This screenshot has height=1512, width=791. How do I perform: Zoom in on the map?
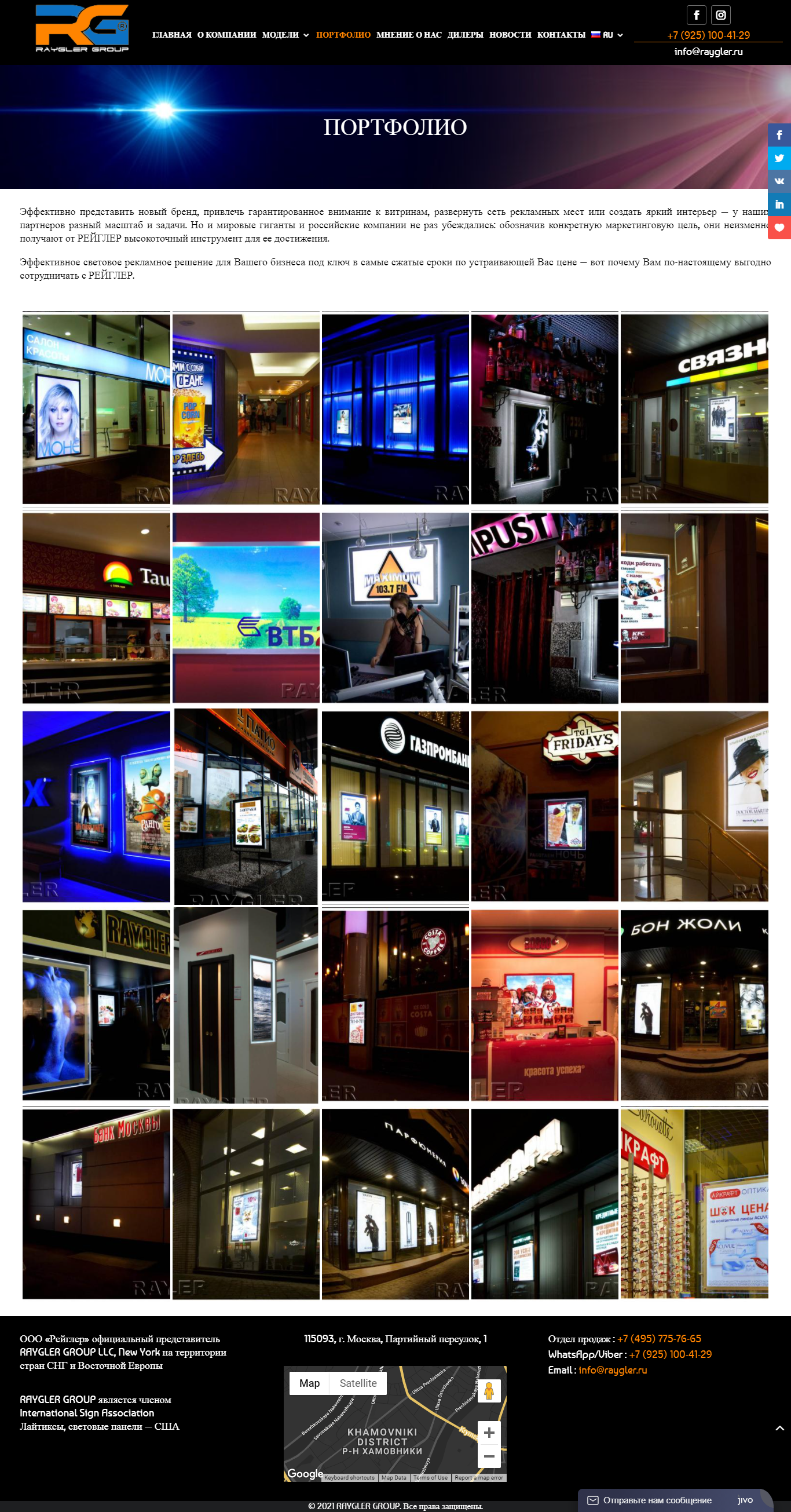[x=488, y=1432]
